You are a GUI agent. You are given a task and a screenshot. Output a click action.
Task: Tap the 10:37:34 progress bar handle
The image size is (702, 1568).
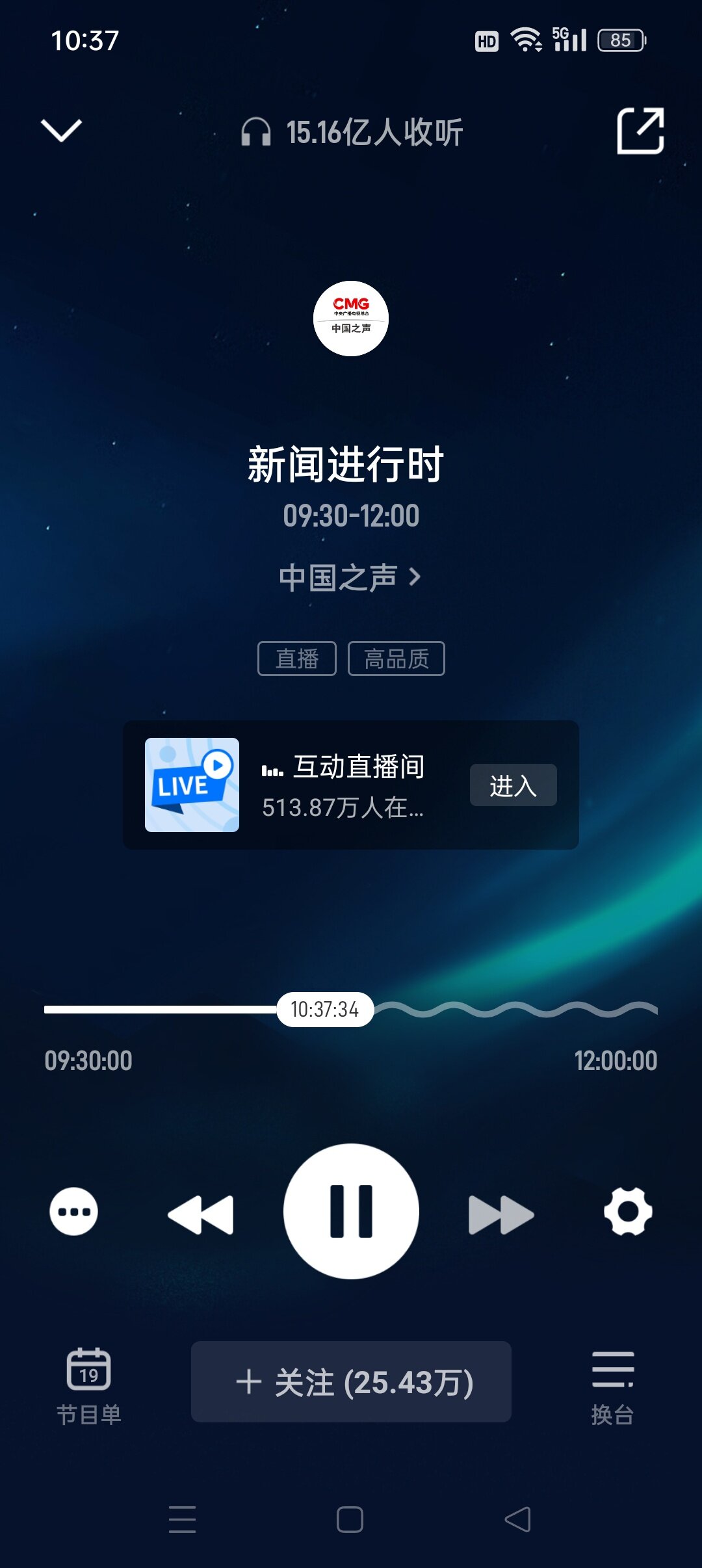click(325, 1010)
